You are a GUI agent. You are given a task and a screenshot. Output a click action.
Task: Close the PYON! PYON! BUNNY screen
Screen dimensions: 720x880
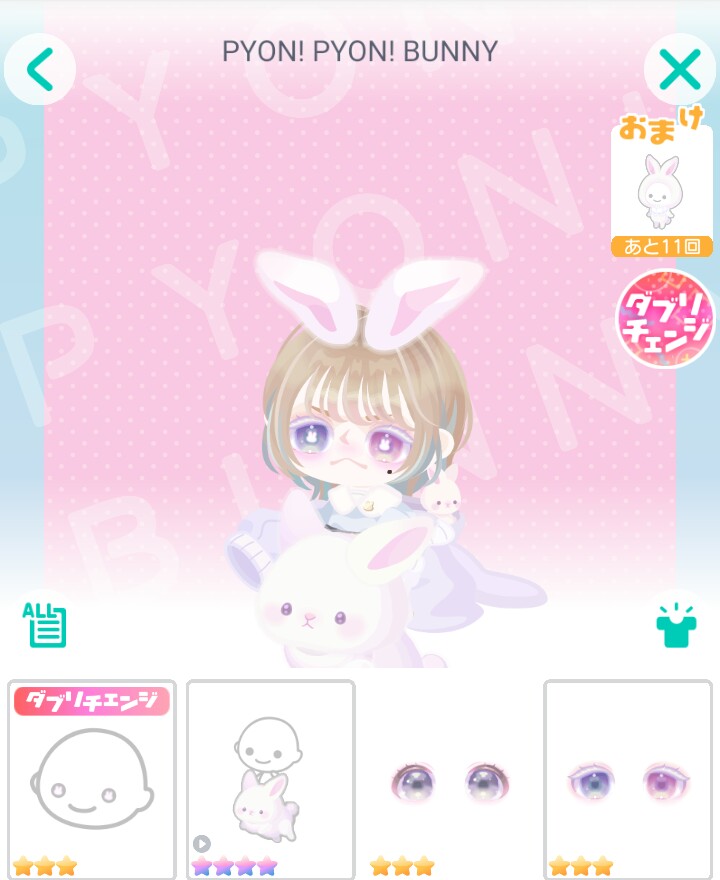680,69
